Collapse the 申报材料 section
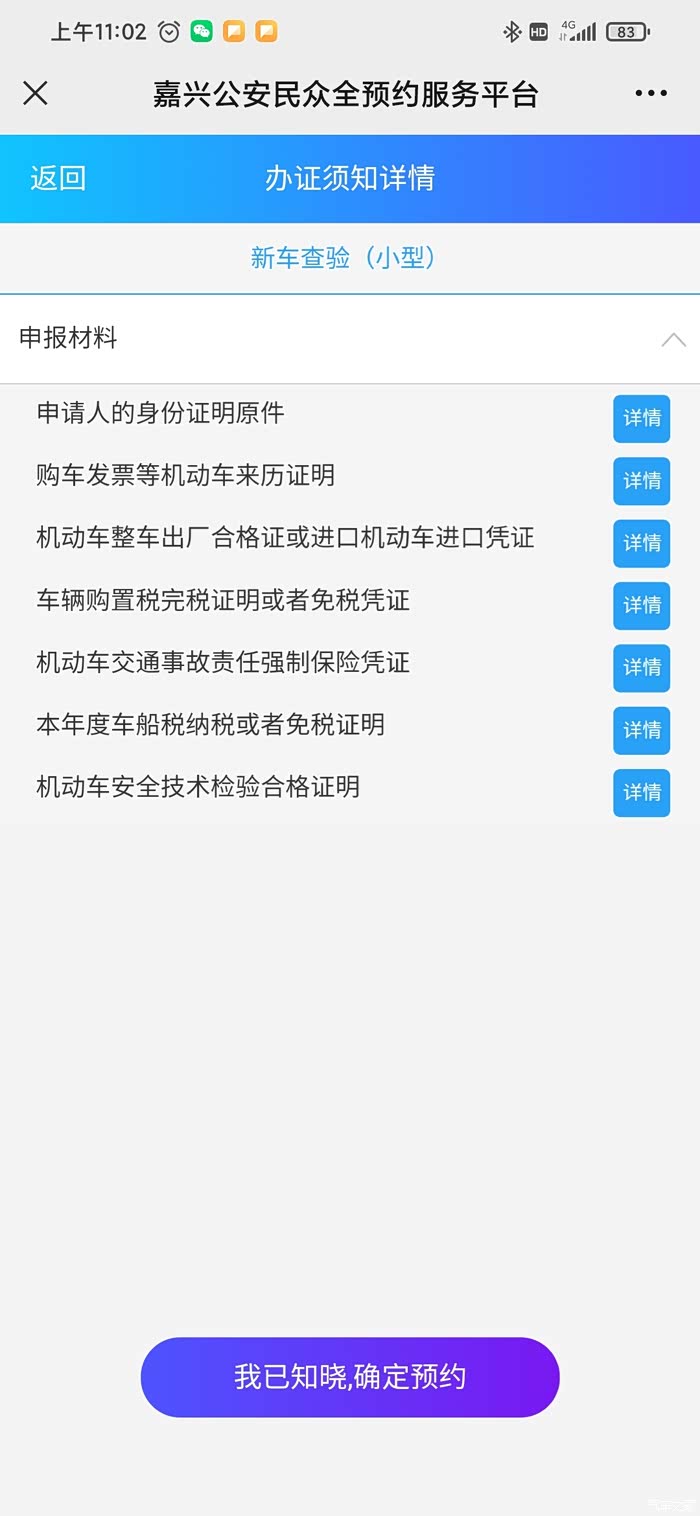The width and height of the screenshot is (700, 1516). tap(673, 340)
